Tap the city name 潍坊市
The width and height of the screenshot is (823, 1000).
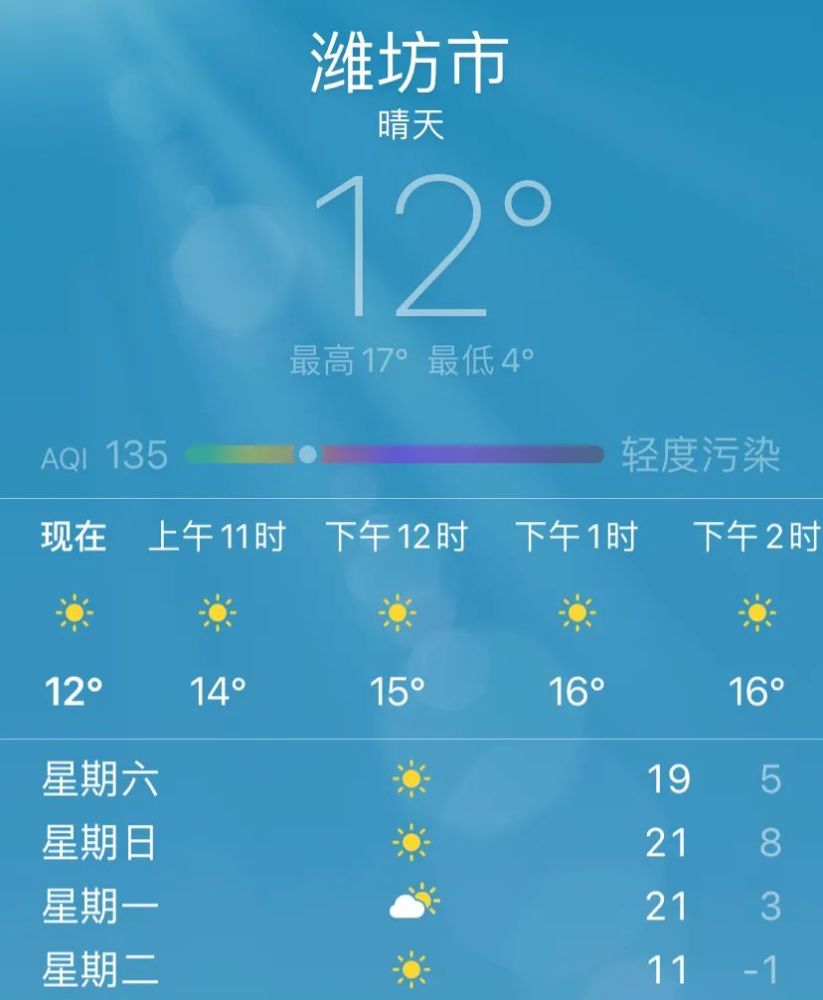410,62
